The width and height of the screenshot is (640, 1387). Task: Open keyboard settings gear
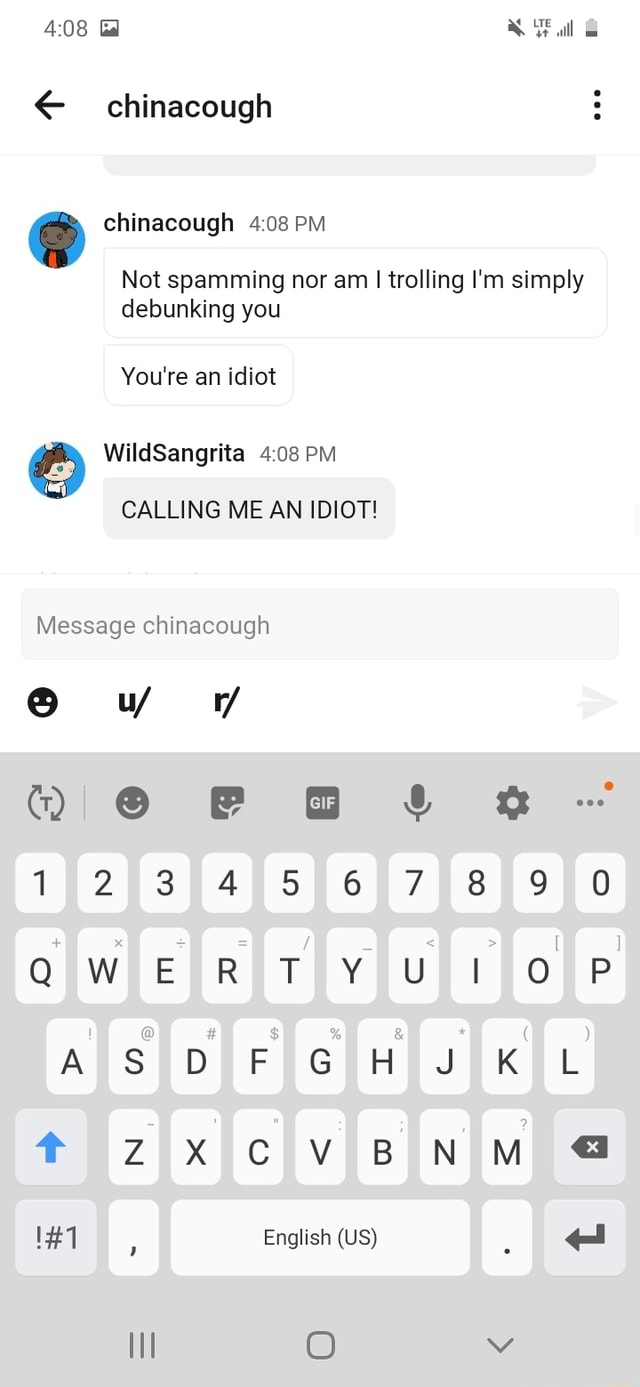point(513,802)
